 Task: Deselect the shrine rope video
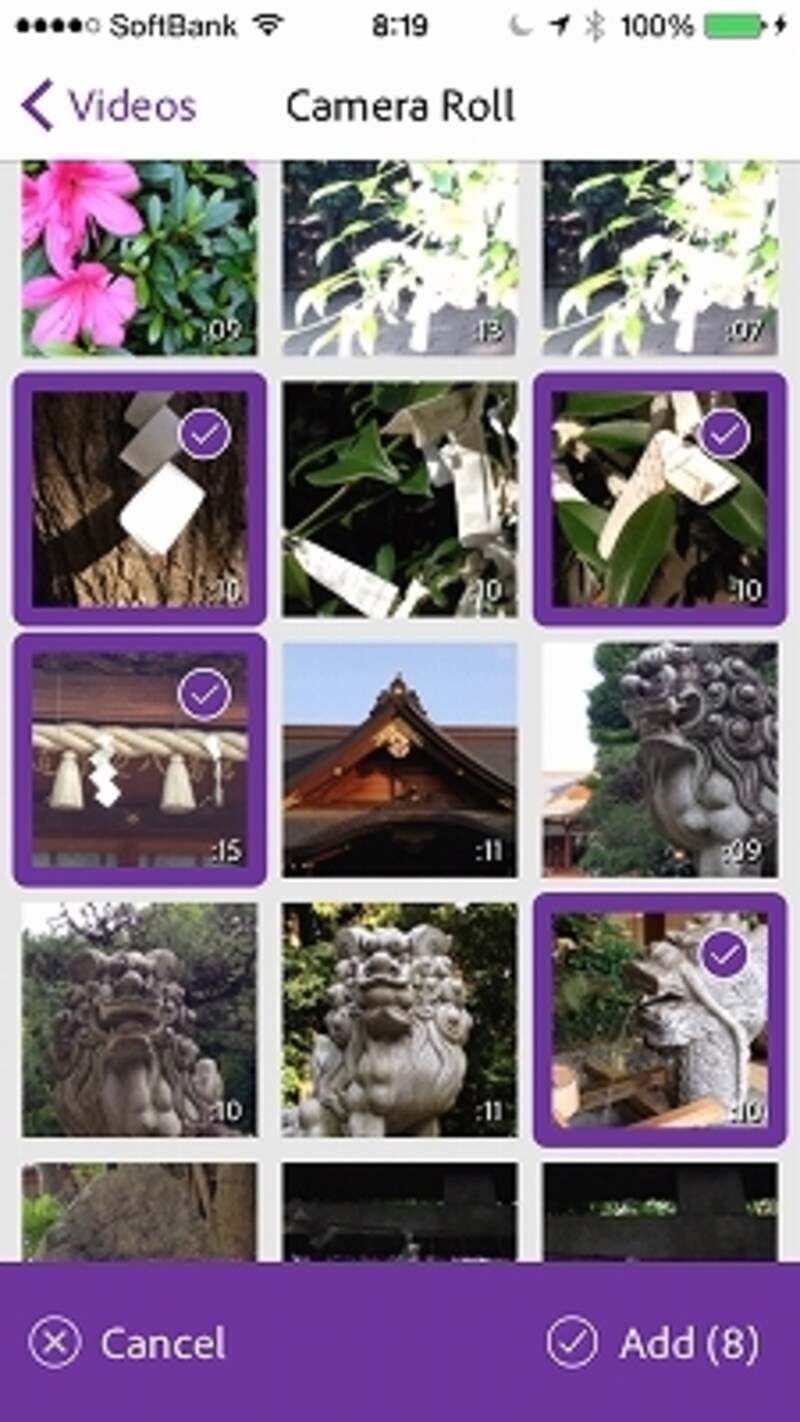(x=139, y=759)
